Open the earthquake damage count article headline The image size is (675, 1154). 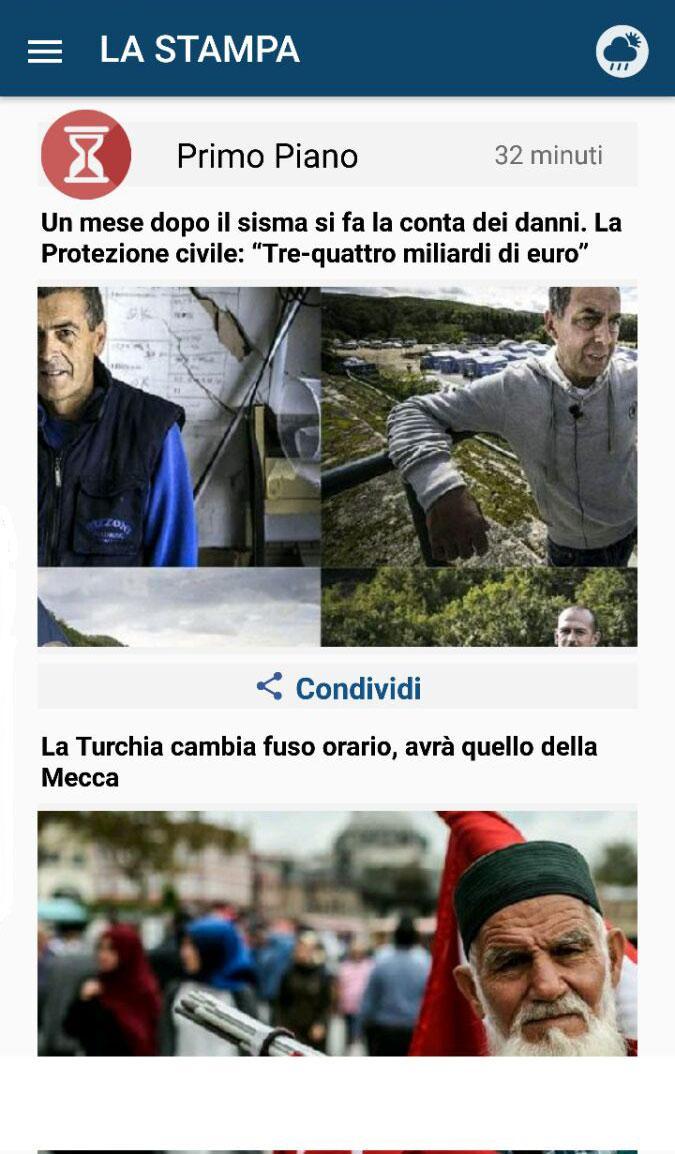click(330, 238)
